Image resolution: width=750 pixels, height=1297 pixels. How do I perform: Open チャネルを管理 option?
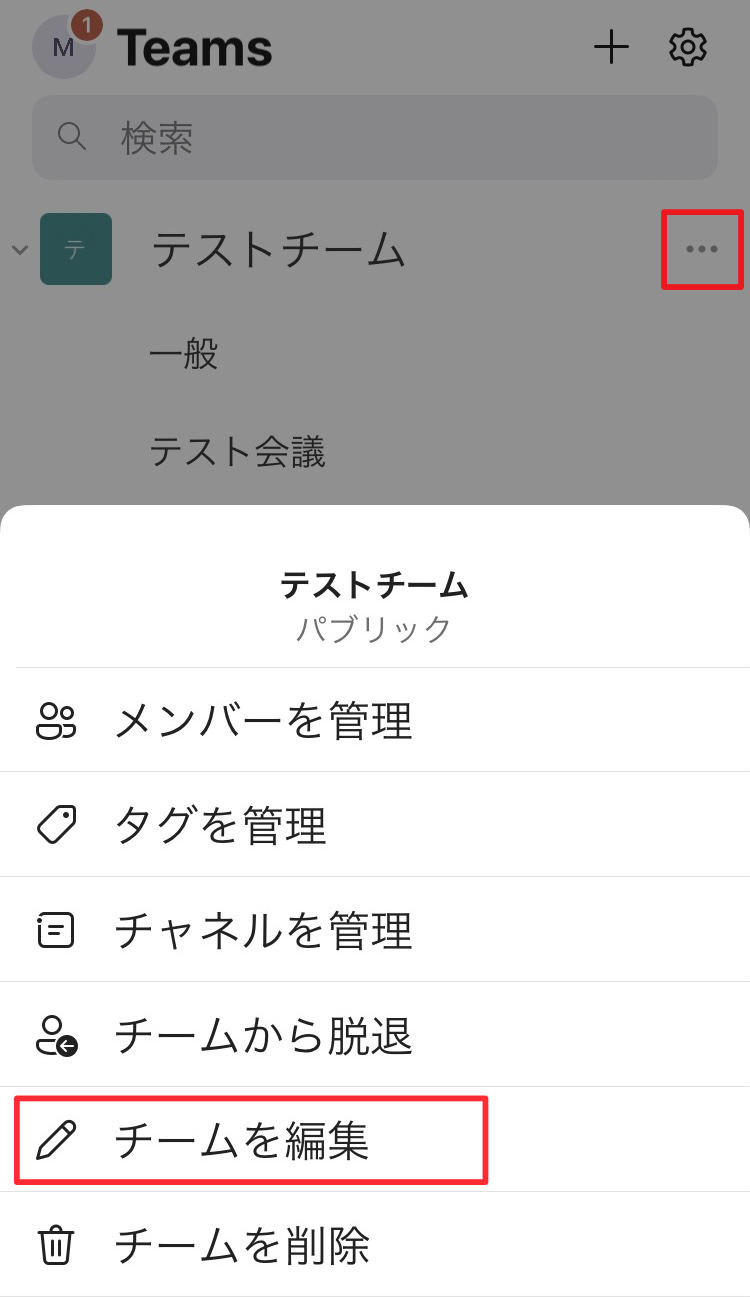264,930
